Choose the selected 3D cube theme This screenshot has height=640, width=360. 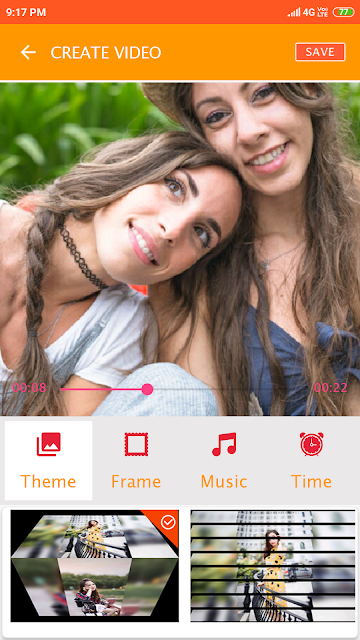pyautogui.click(x=95, y=566)
